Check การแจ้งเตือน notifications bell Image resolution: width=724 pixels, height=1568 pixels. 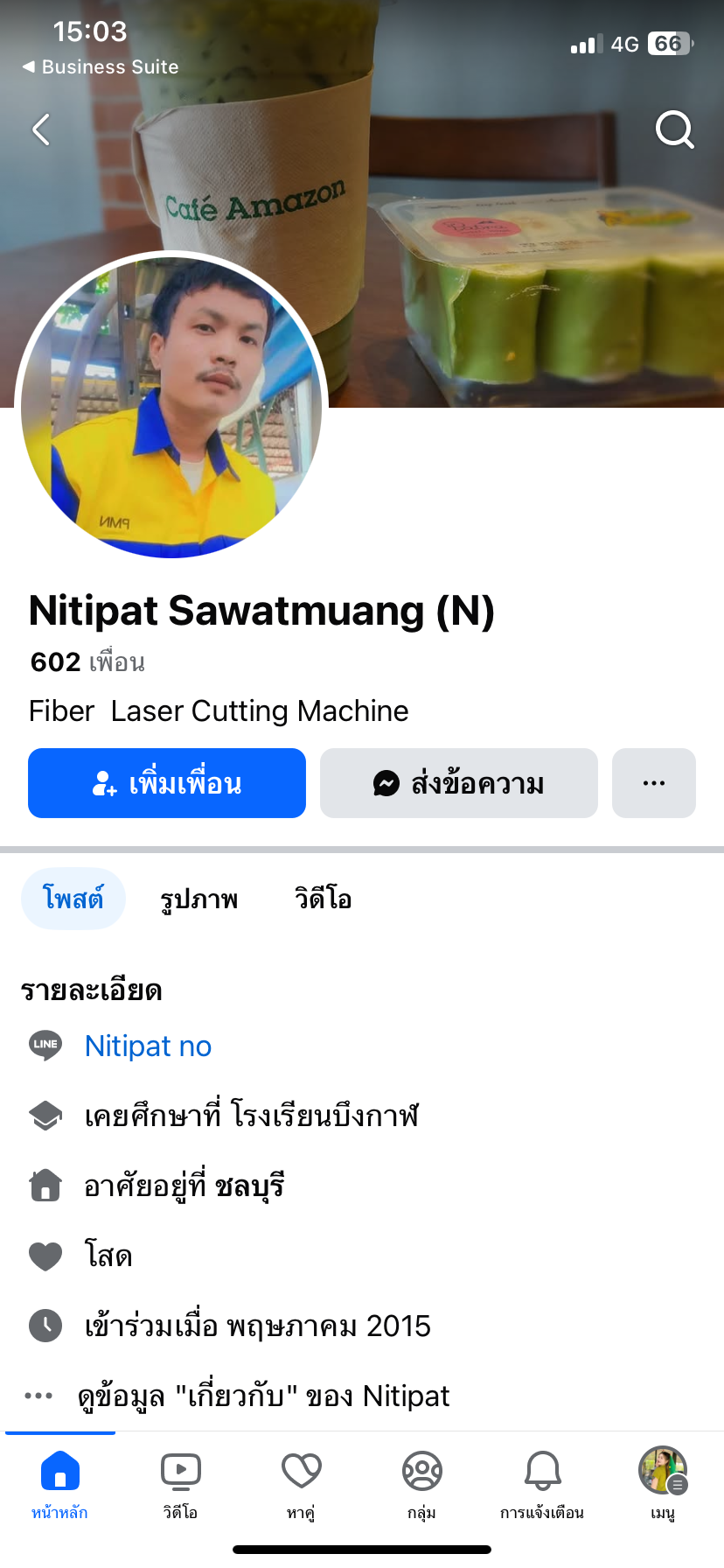(542, 1482)
